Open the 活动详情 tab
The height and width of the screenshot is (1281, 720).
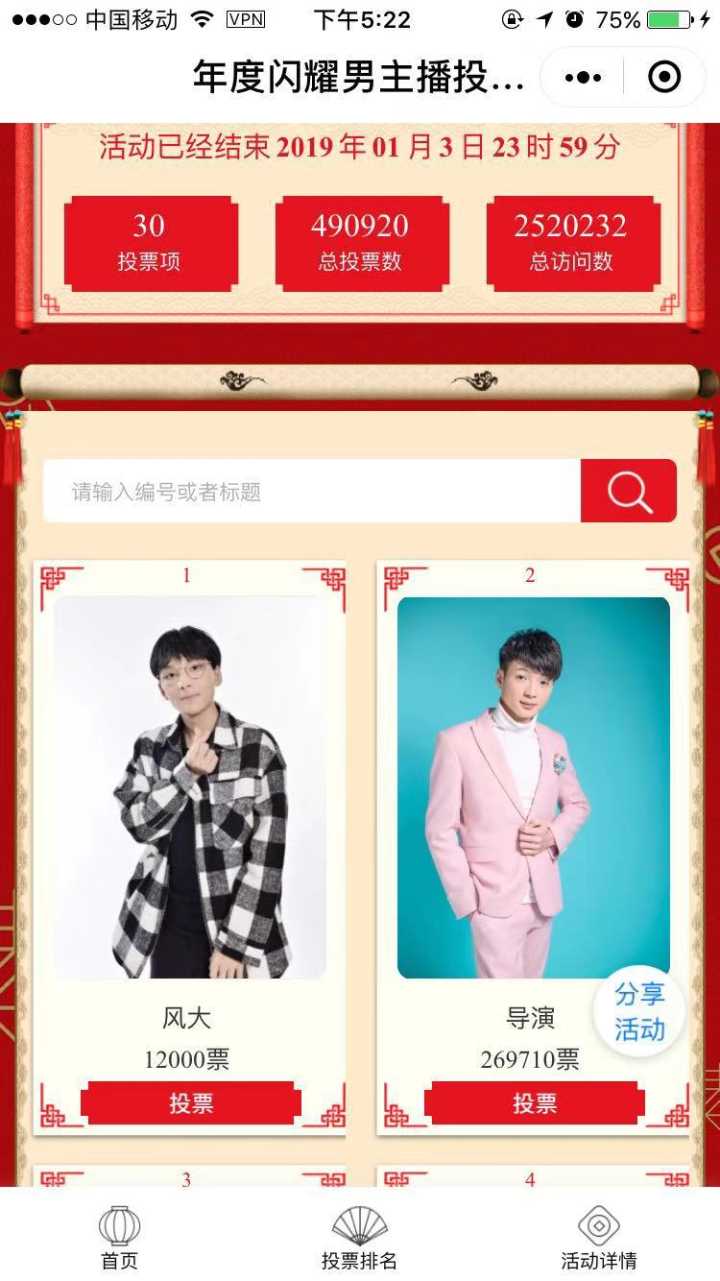[x=598, y=1237]
